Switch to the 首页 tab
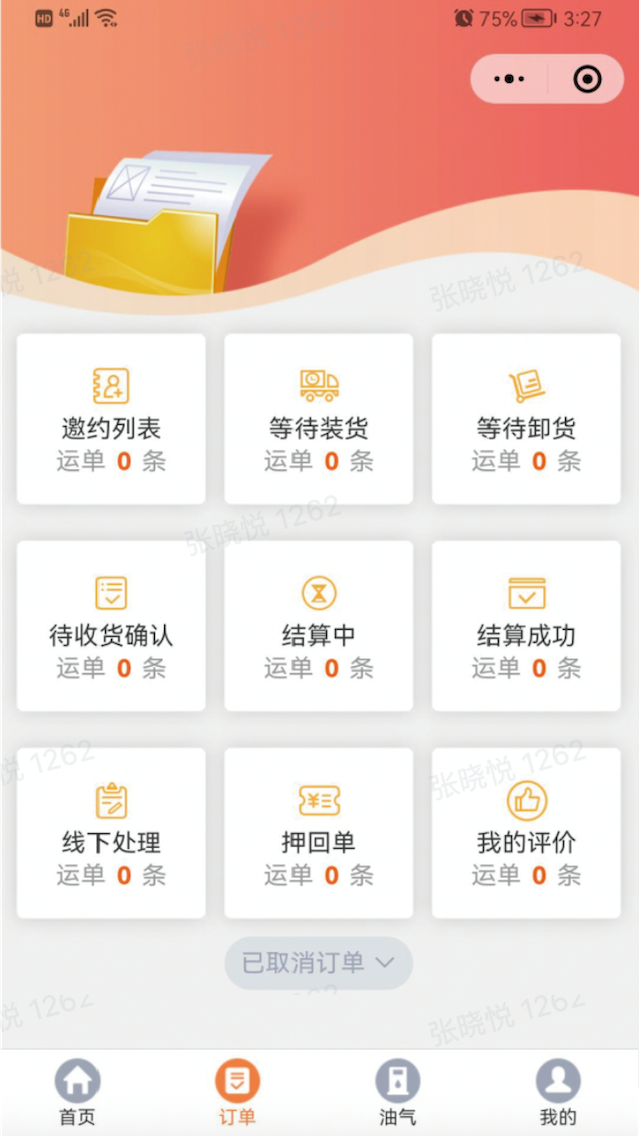The height and width of the screenshot is (1136, 639). pos(77,1092)
